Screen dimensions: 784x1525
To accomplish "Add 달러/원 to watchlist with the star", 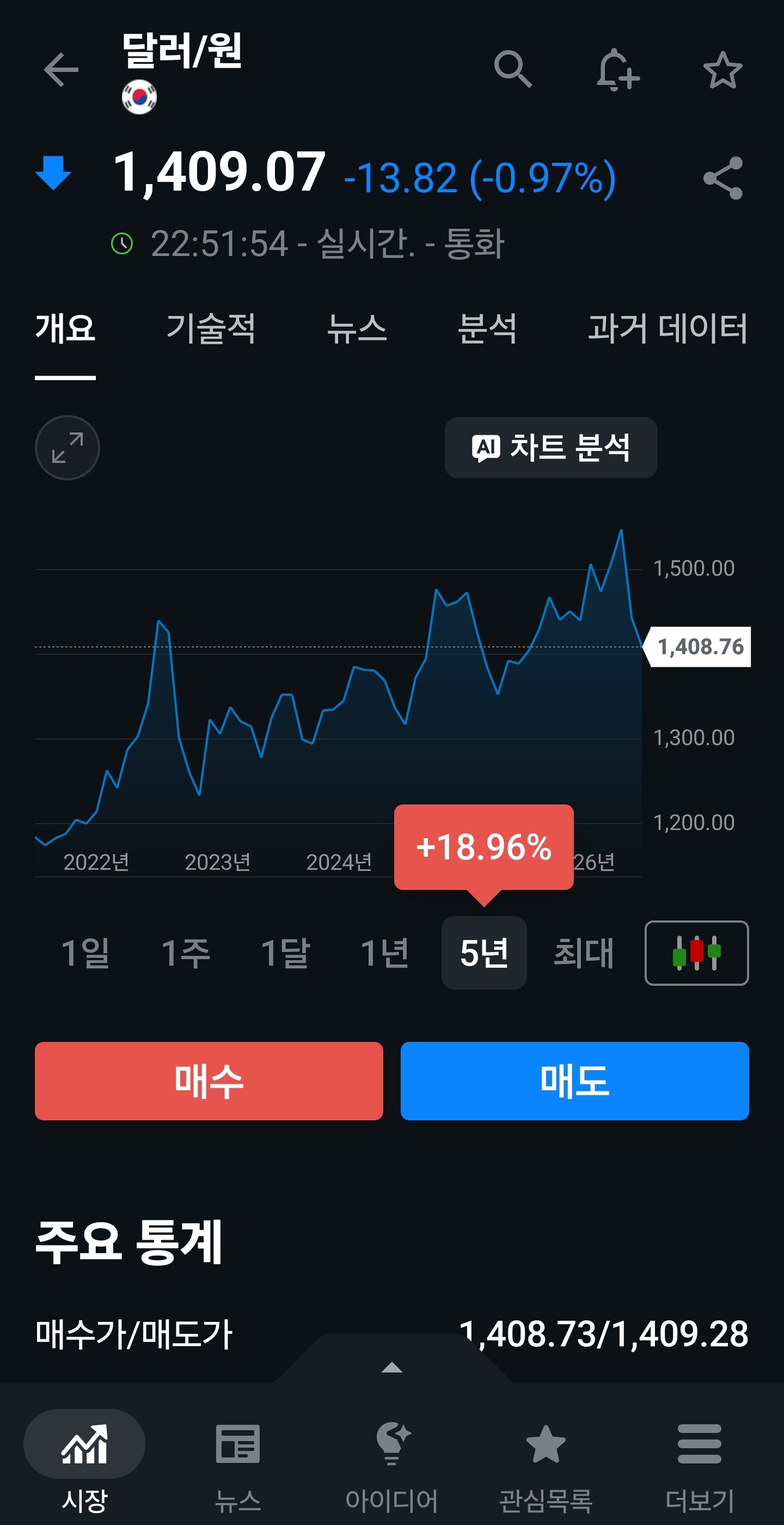I will click(722, 70).
